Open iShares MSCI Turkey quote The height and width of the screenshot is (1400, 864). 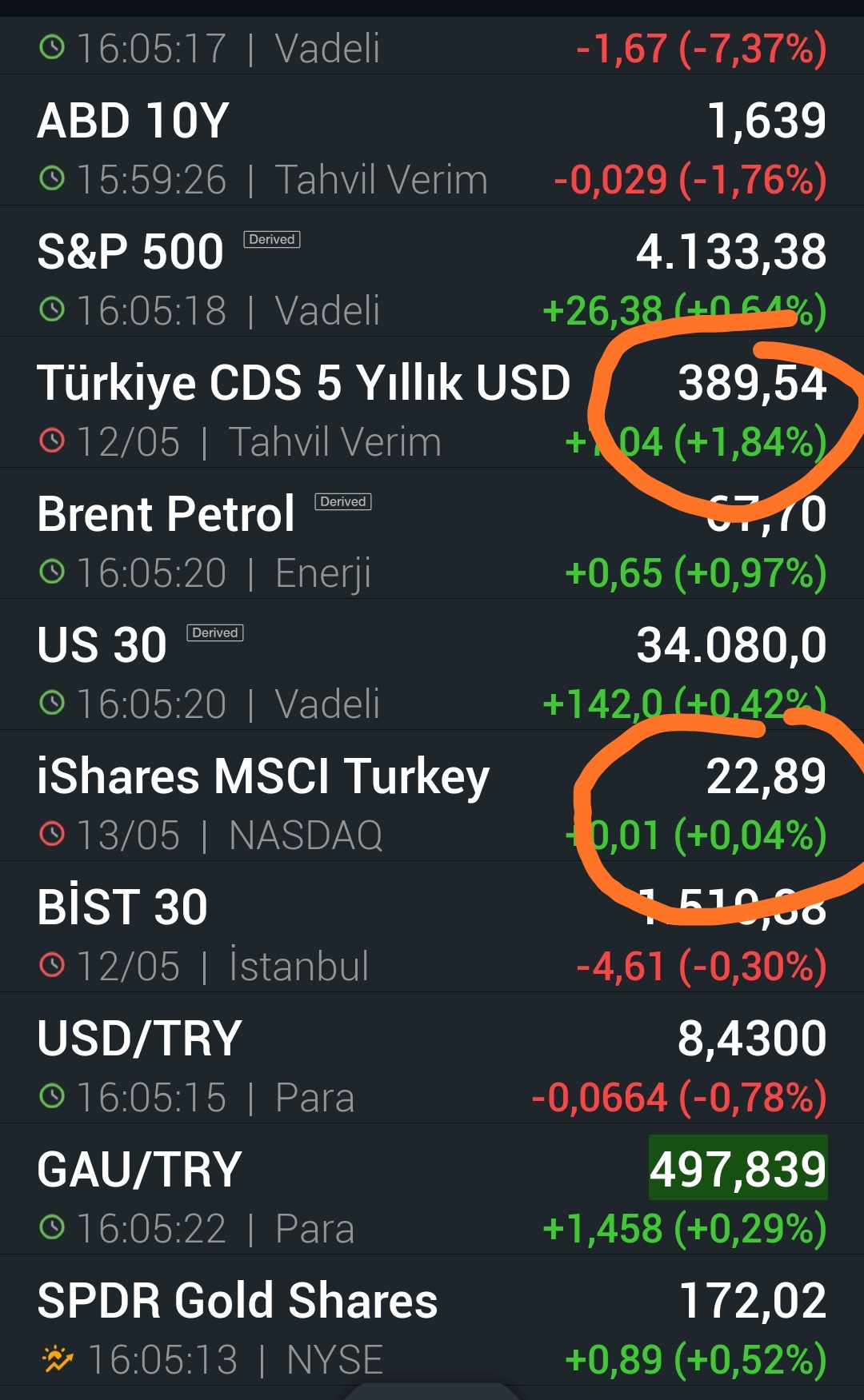(x=432, y=796)
